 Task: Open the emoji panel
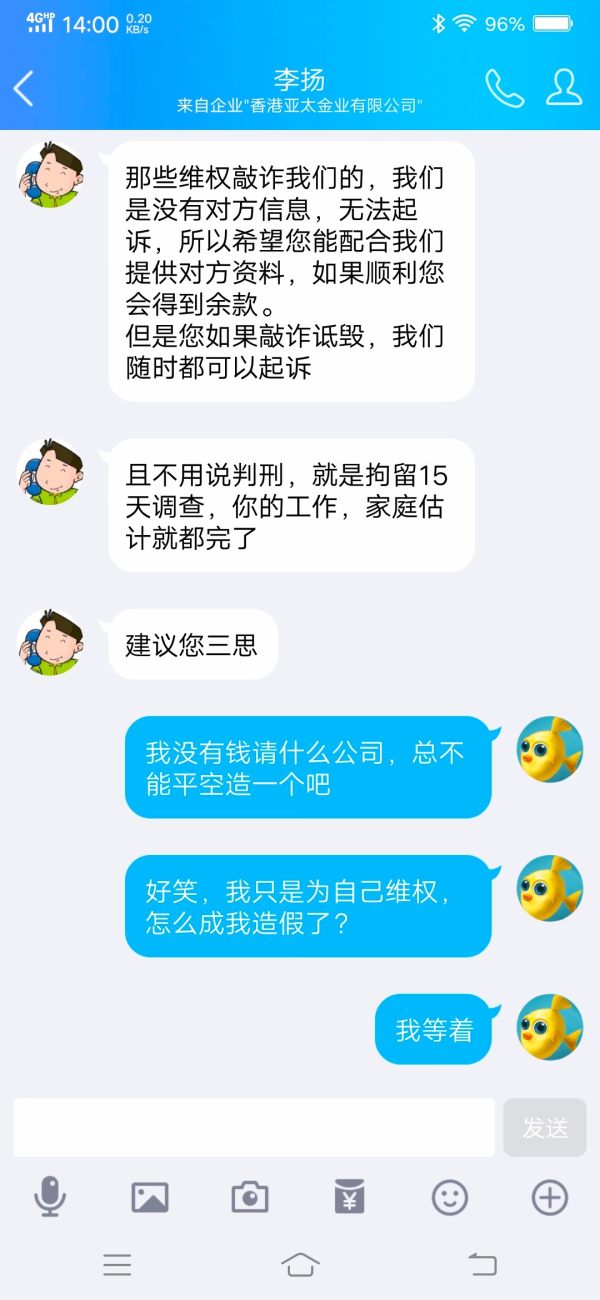coord(449,1196)
